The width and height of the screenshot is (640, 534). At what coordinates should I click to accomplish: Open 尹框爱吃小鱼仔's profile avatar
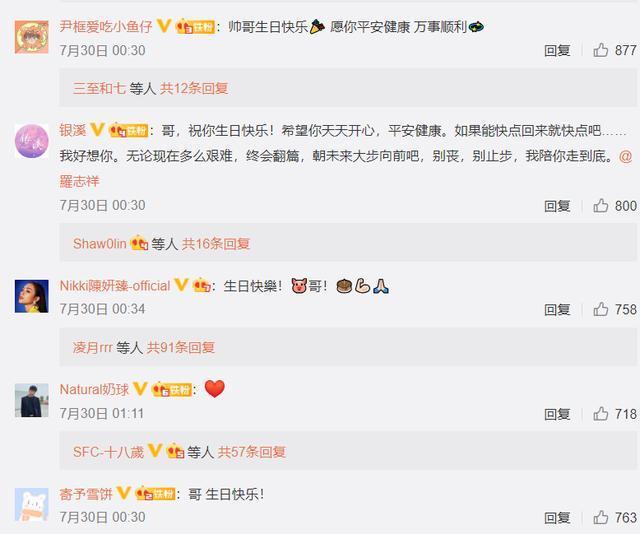[x=32, y=36]
